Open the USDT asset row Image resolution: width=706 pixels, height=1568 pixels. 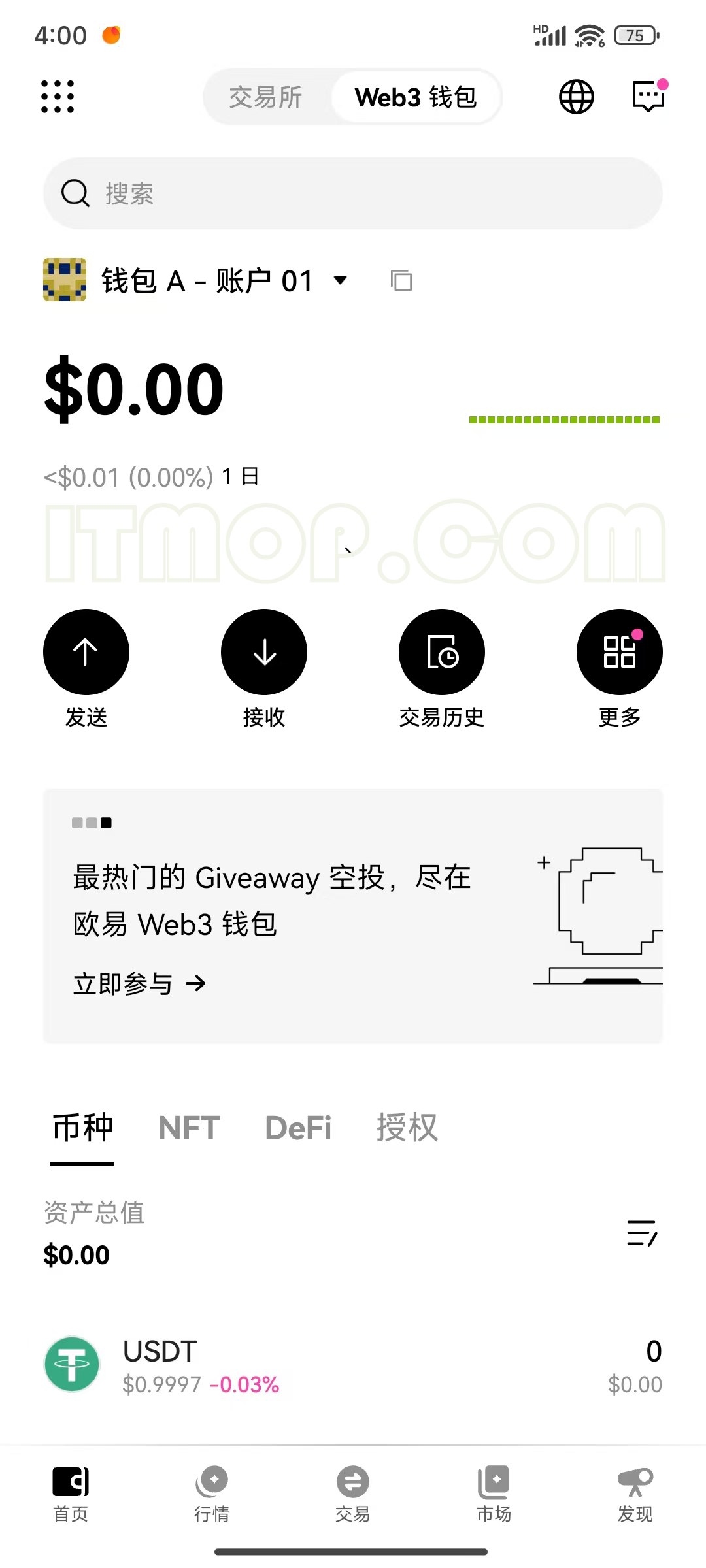353,1365
